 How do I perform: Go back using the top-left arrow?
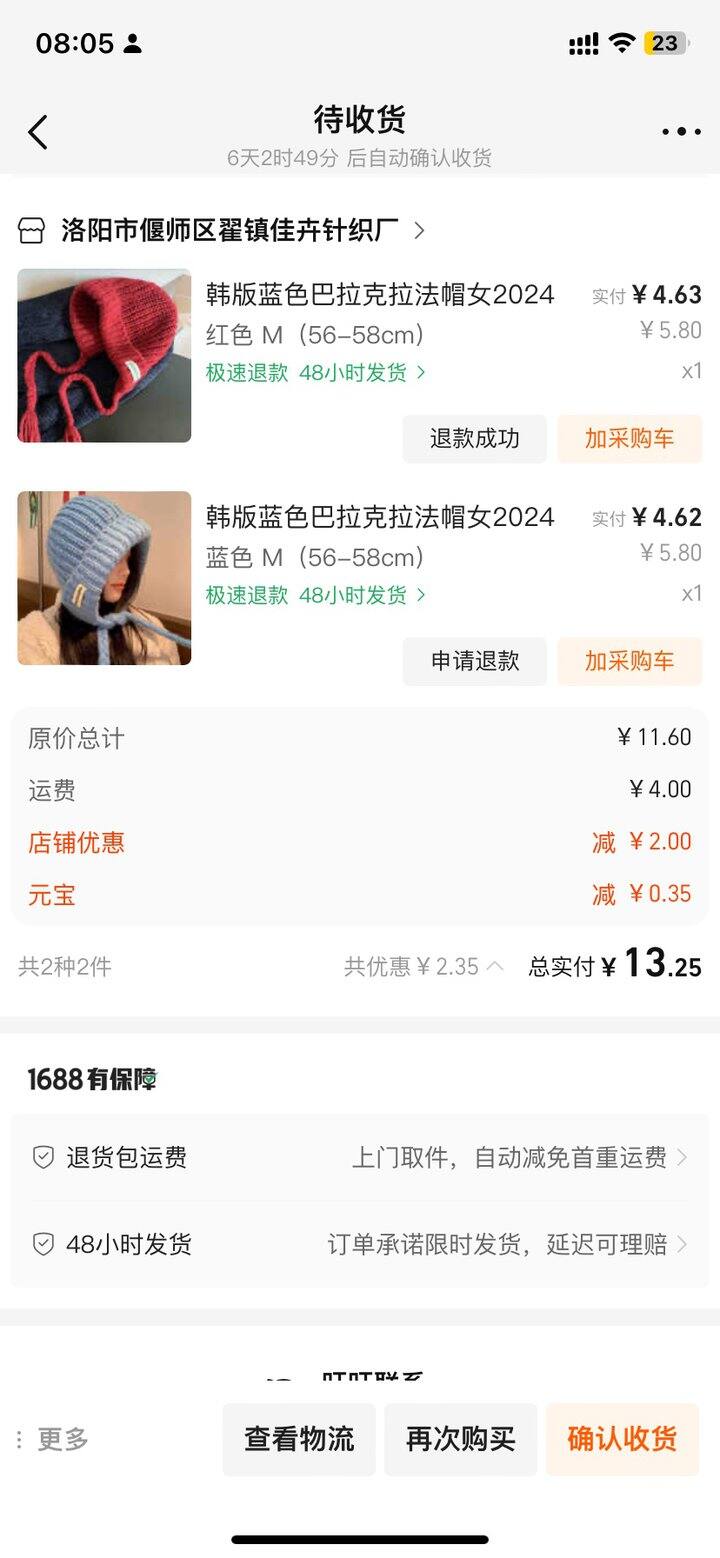click(38, 132)
